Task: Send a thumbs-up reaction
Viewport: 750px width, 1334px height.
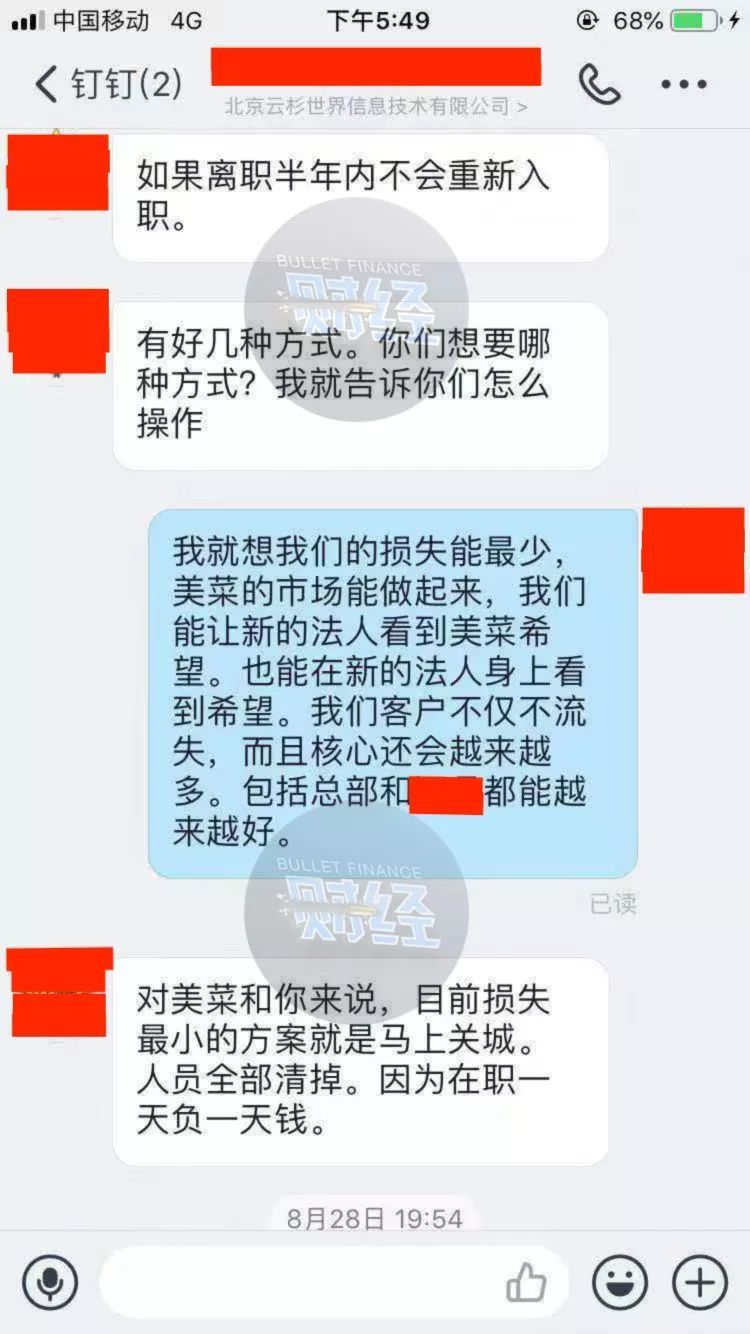Action: tap(526, 1282)
